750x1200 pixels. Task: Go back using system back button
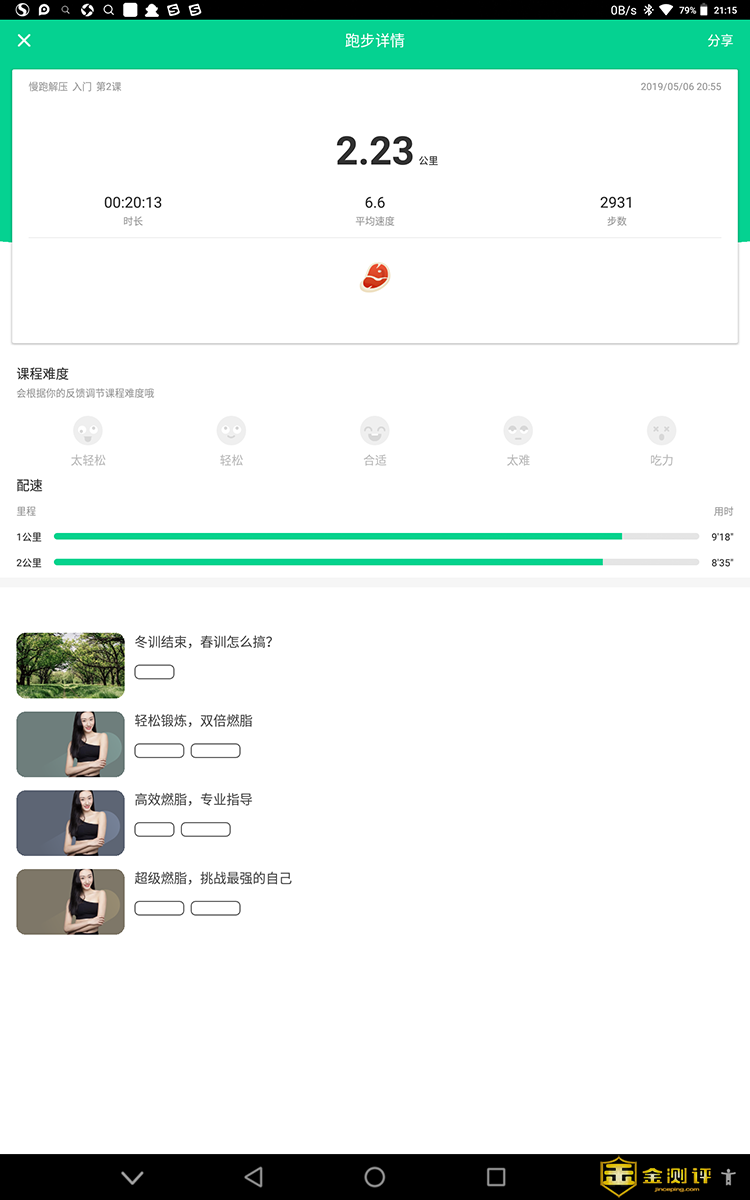click(x=254, y=1177)
